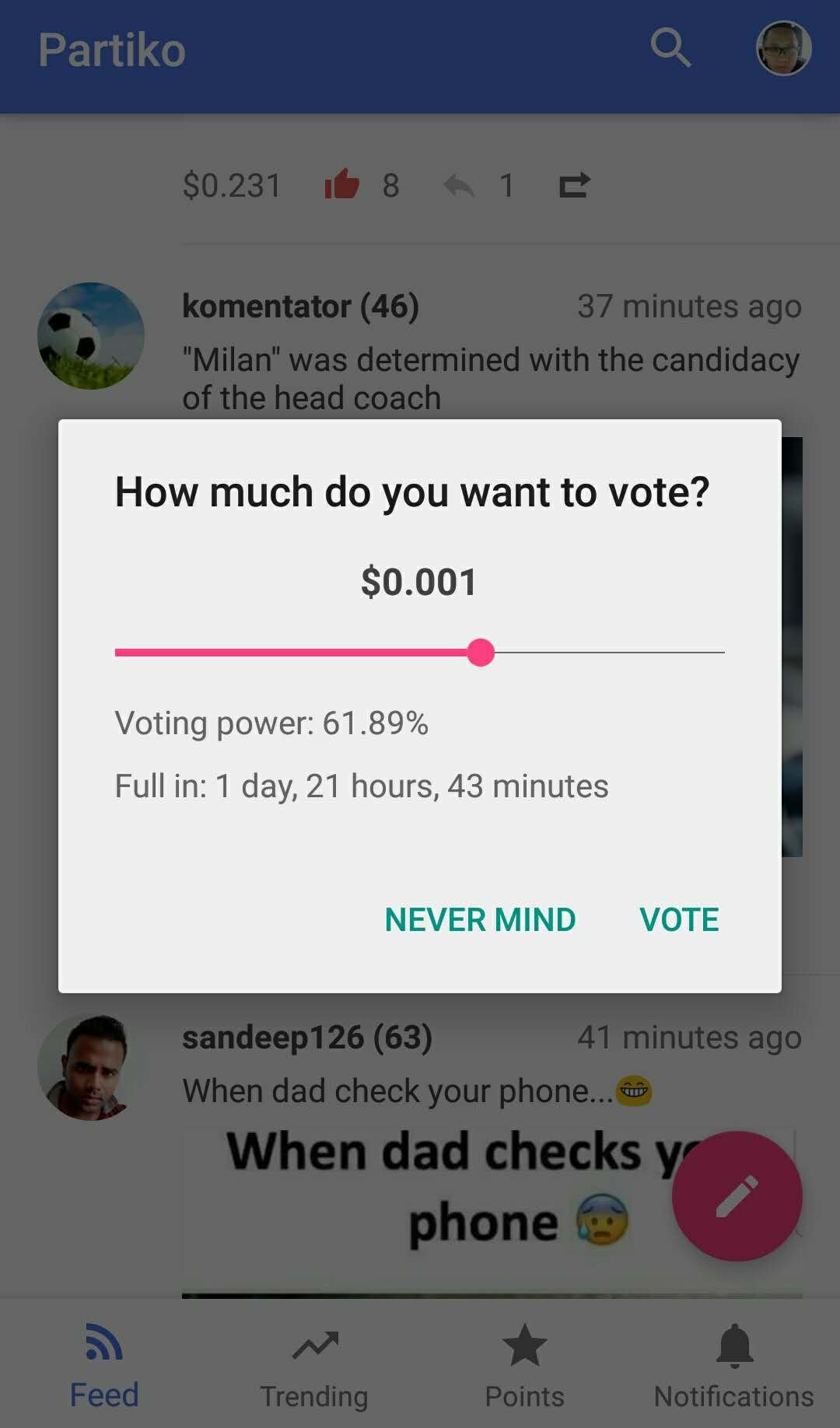This screenshot has height=1428, width=840.
Task: Tap the pink vote amount slider
Action: point(481,653)
